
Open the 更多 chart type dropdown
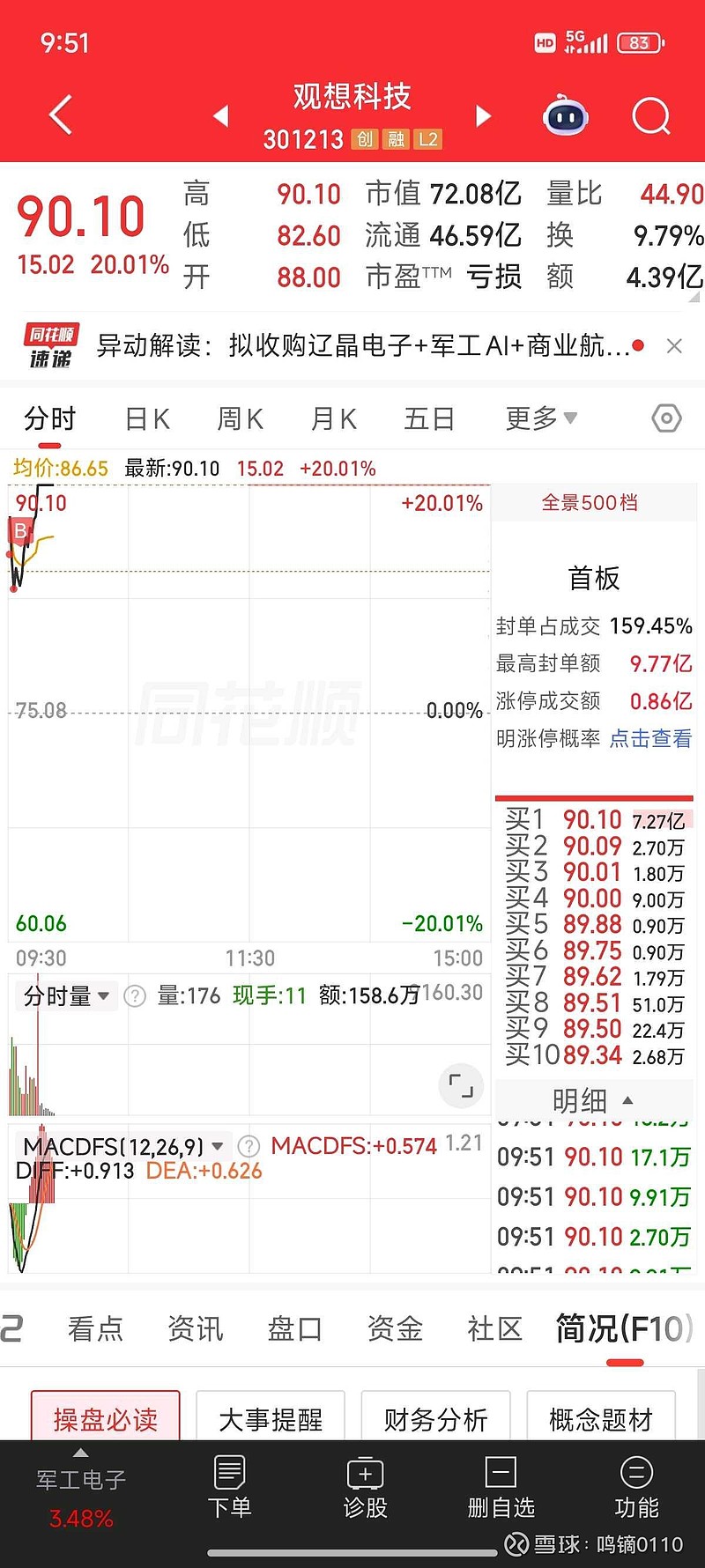click(x=540, y=419)
